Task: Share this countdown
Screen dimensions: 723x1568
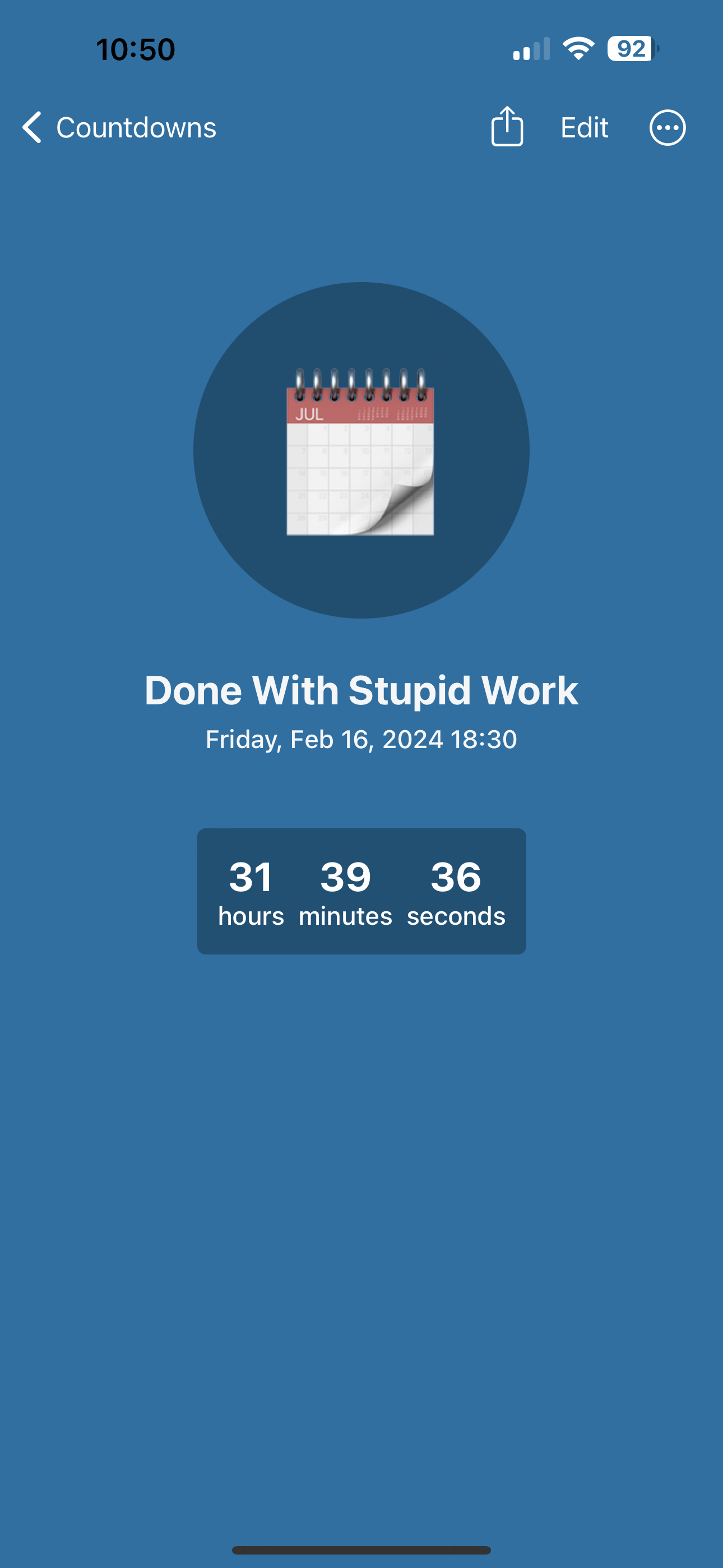Action: (x=507, y=127)
